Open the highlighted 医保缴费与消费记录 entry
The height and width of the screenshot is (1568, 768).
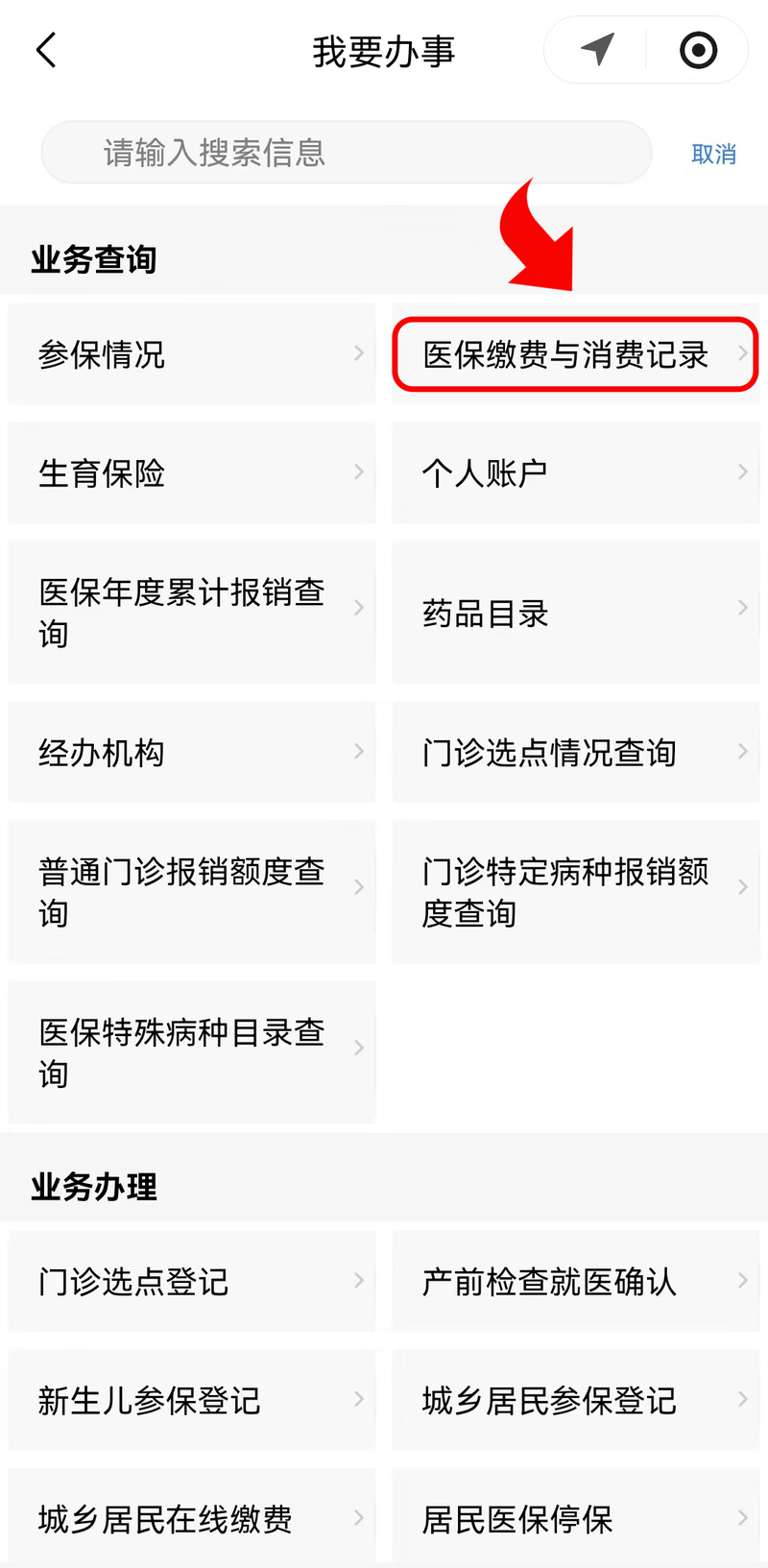pos(573,354)
